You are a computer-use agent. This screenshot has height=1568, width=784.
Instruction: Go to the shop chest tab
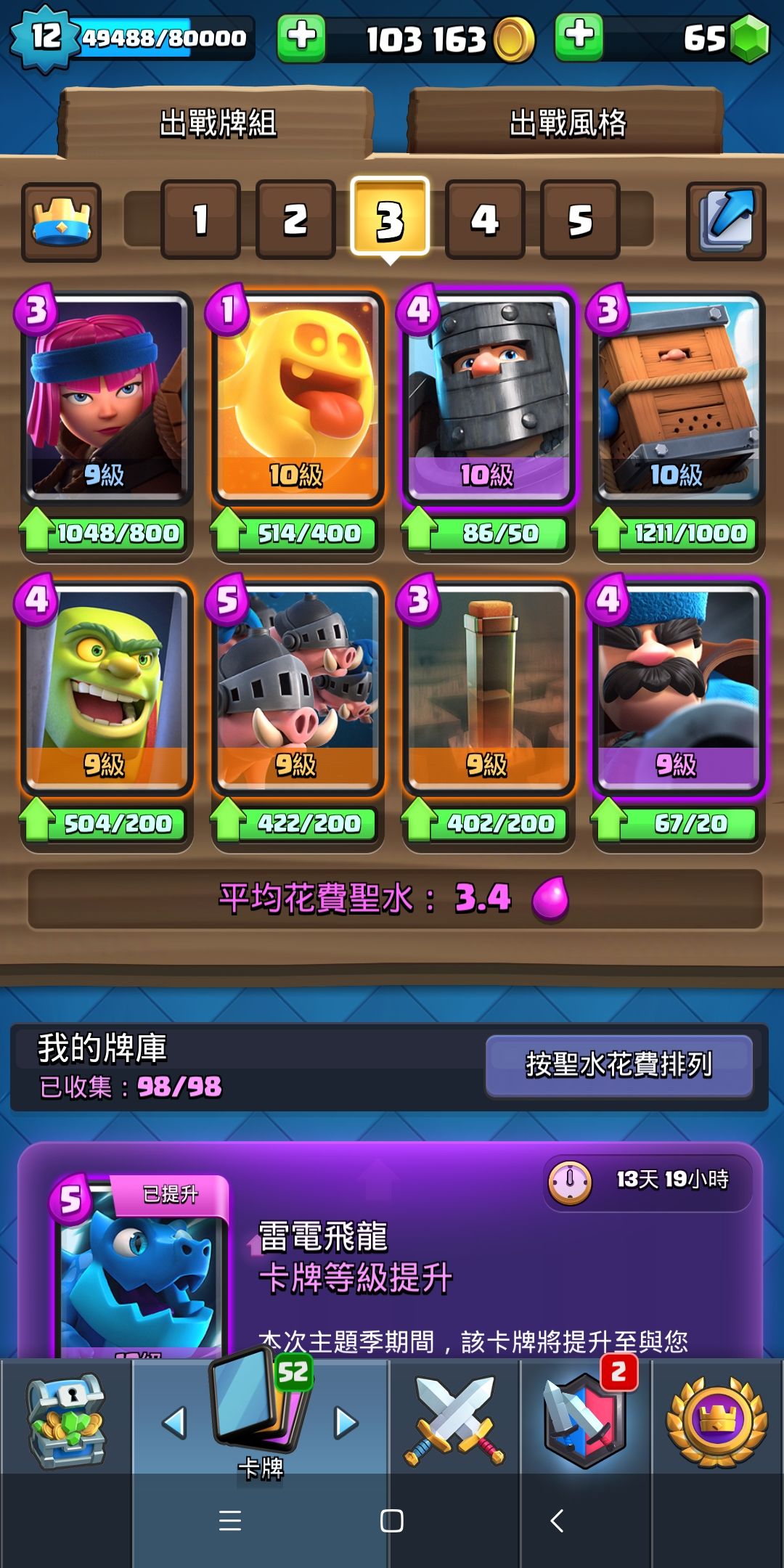65,1421
